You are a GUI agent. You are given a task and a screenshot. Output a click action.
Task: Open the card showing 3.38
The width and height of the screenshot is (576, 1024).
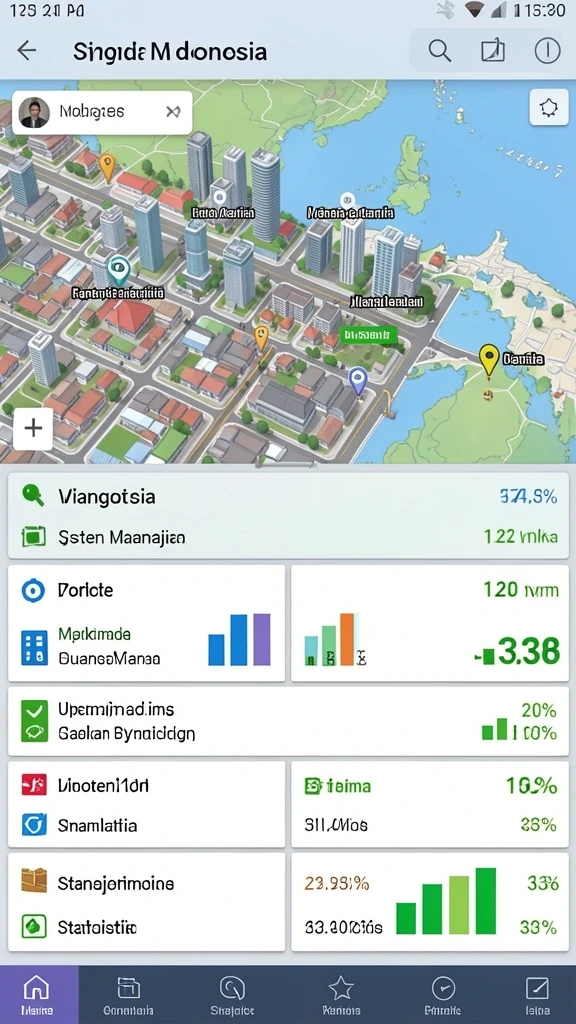pos(430,623)
